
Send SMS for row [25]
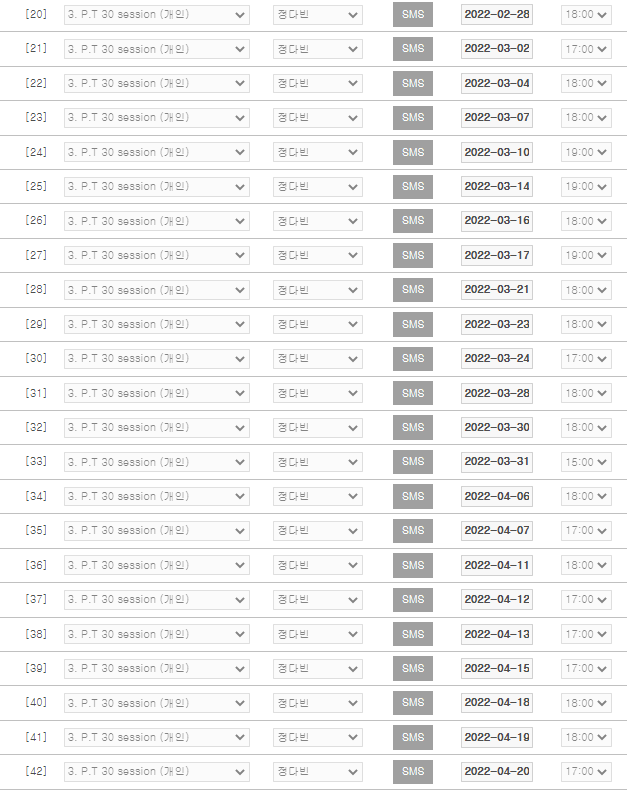click(412, 187)
